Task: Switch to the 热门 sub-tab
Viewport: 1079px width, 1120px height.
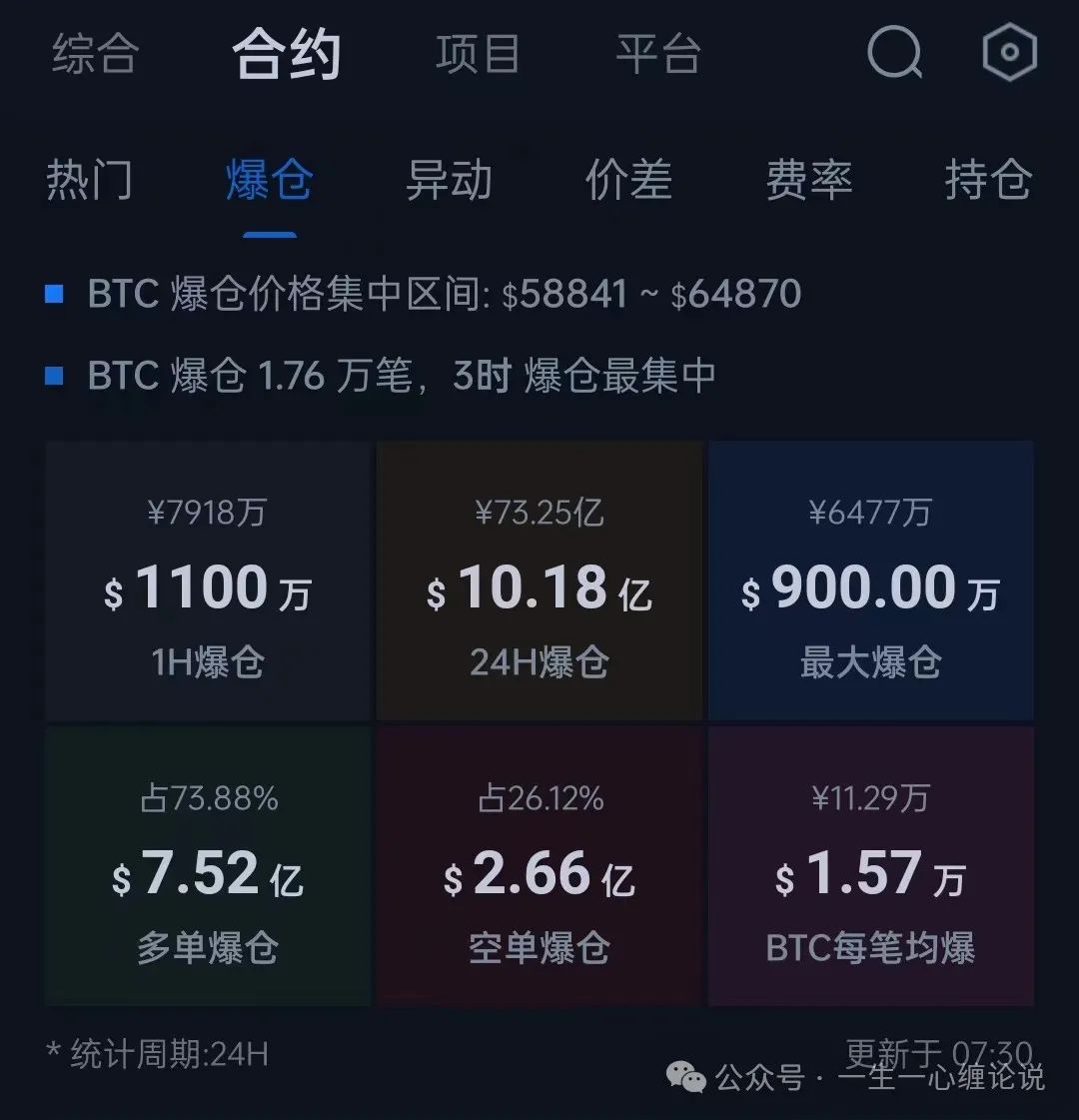Action: click(x=89, y=181)
